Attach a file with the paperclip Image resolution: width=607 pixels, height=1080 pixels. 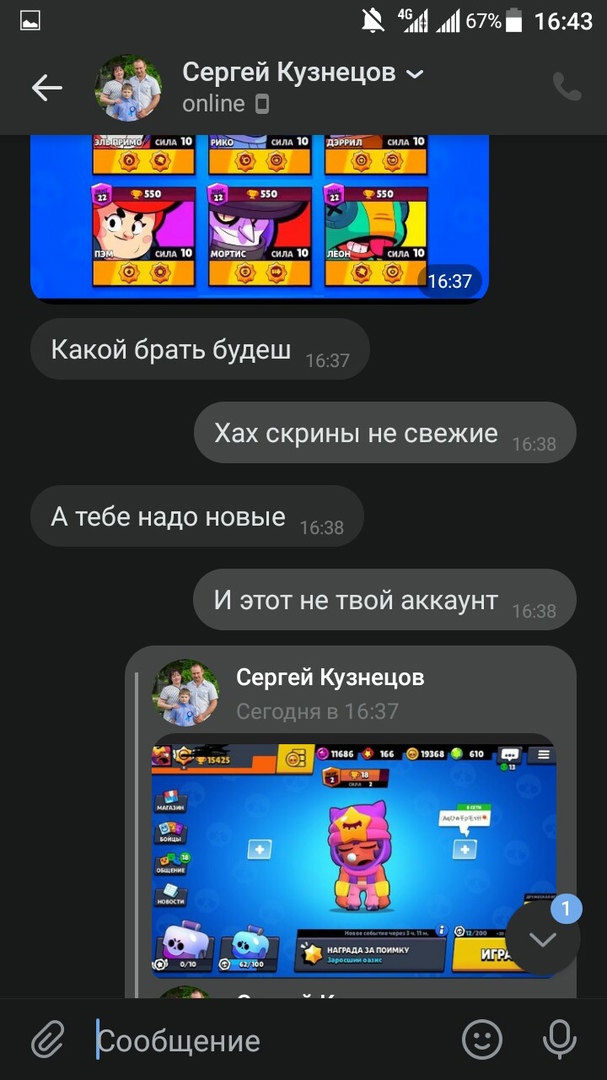pos(47,1040)
